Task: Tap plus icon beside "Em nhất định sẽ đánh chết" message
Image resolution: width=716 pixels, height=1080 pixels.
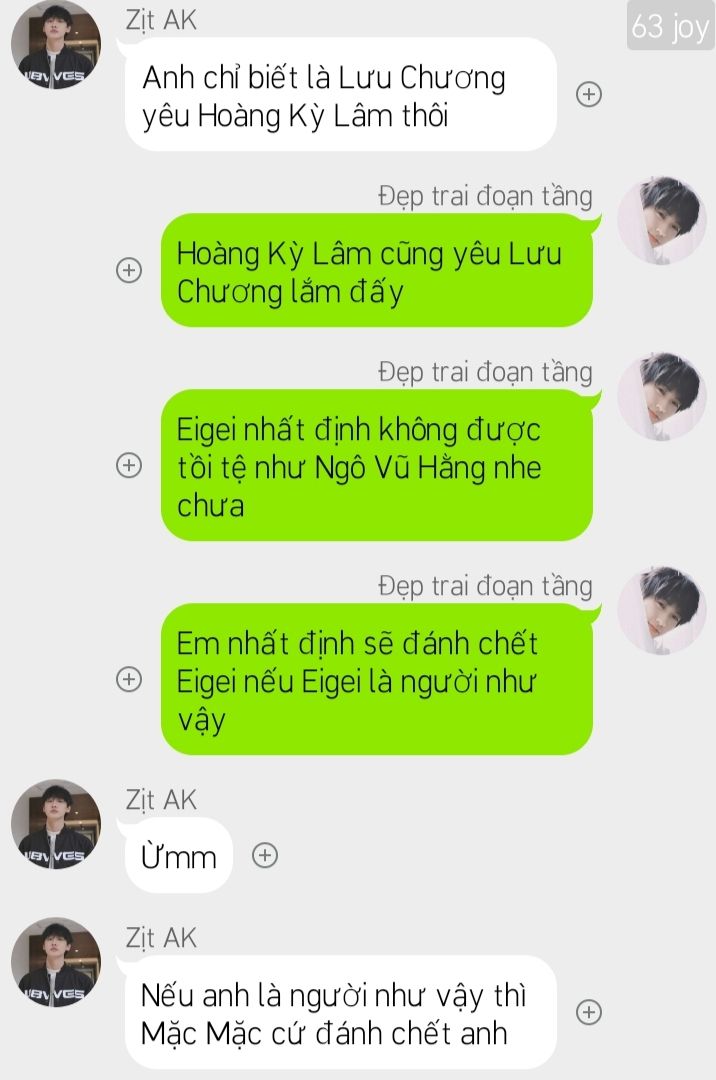Action: [129, 679]
